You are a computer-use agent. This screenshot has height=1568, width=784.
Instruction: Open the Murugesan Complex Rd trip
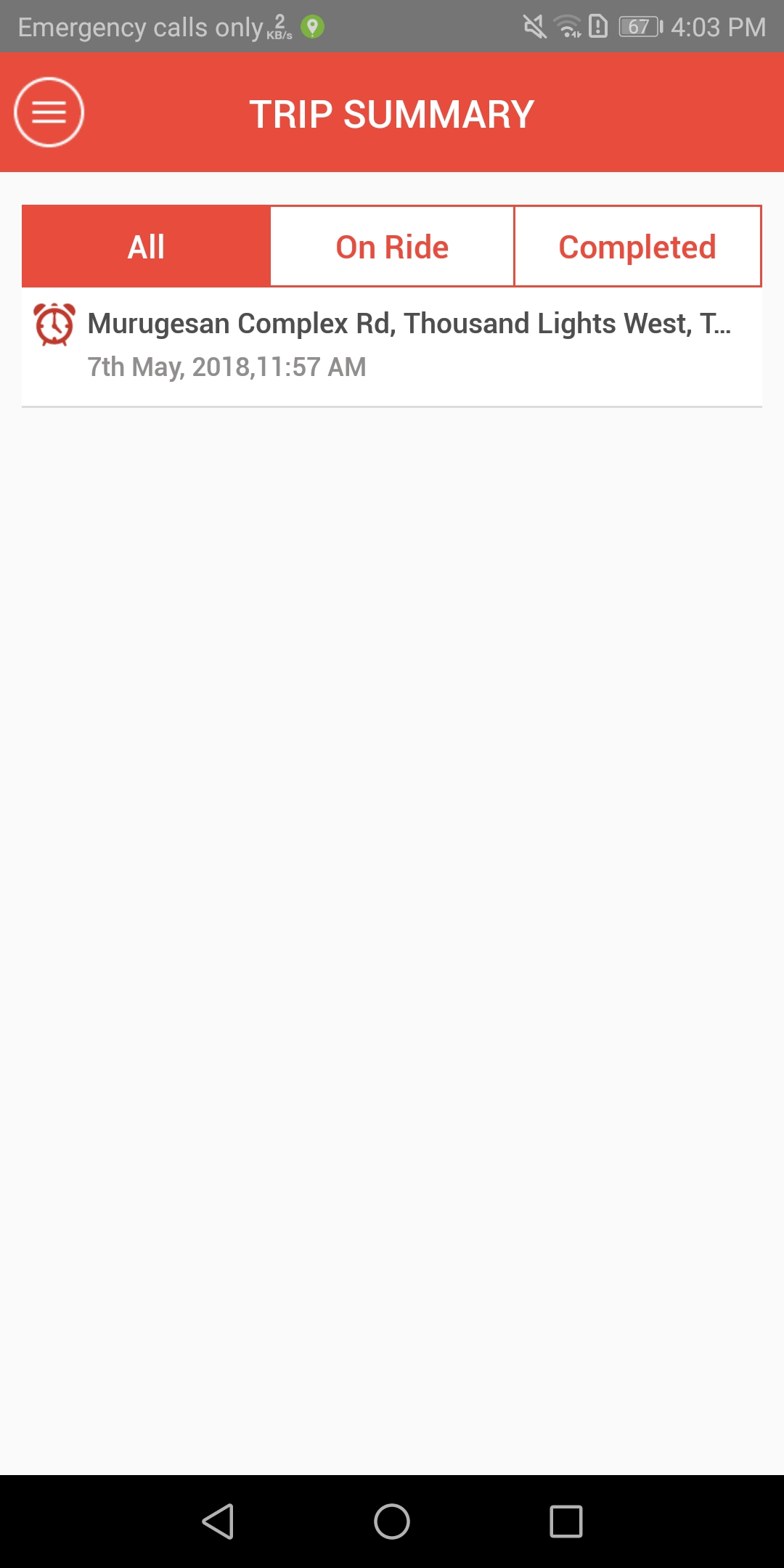pos(392,346)
